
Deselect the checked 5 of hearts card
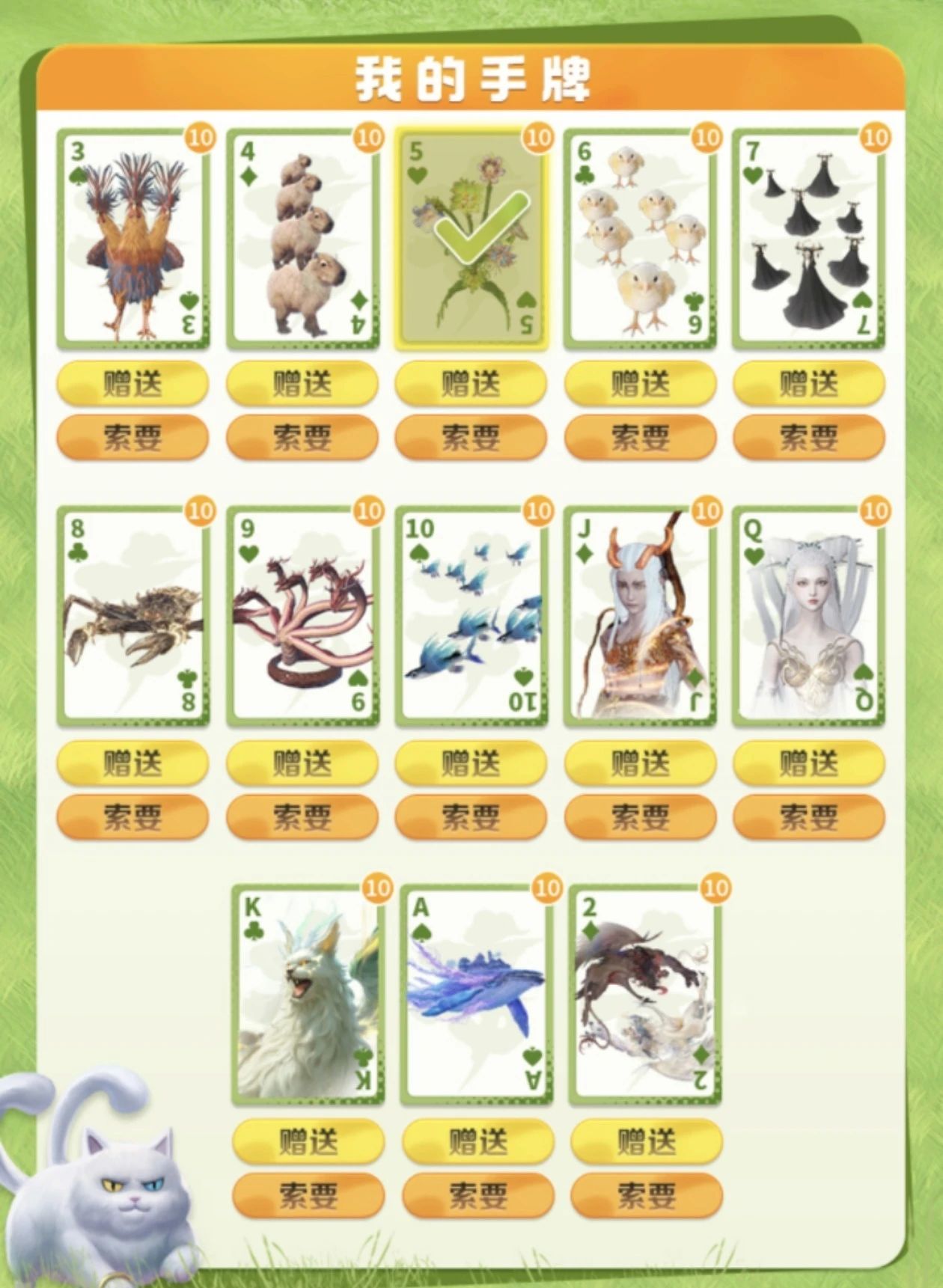point(471,238)
